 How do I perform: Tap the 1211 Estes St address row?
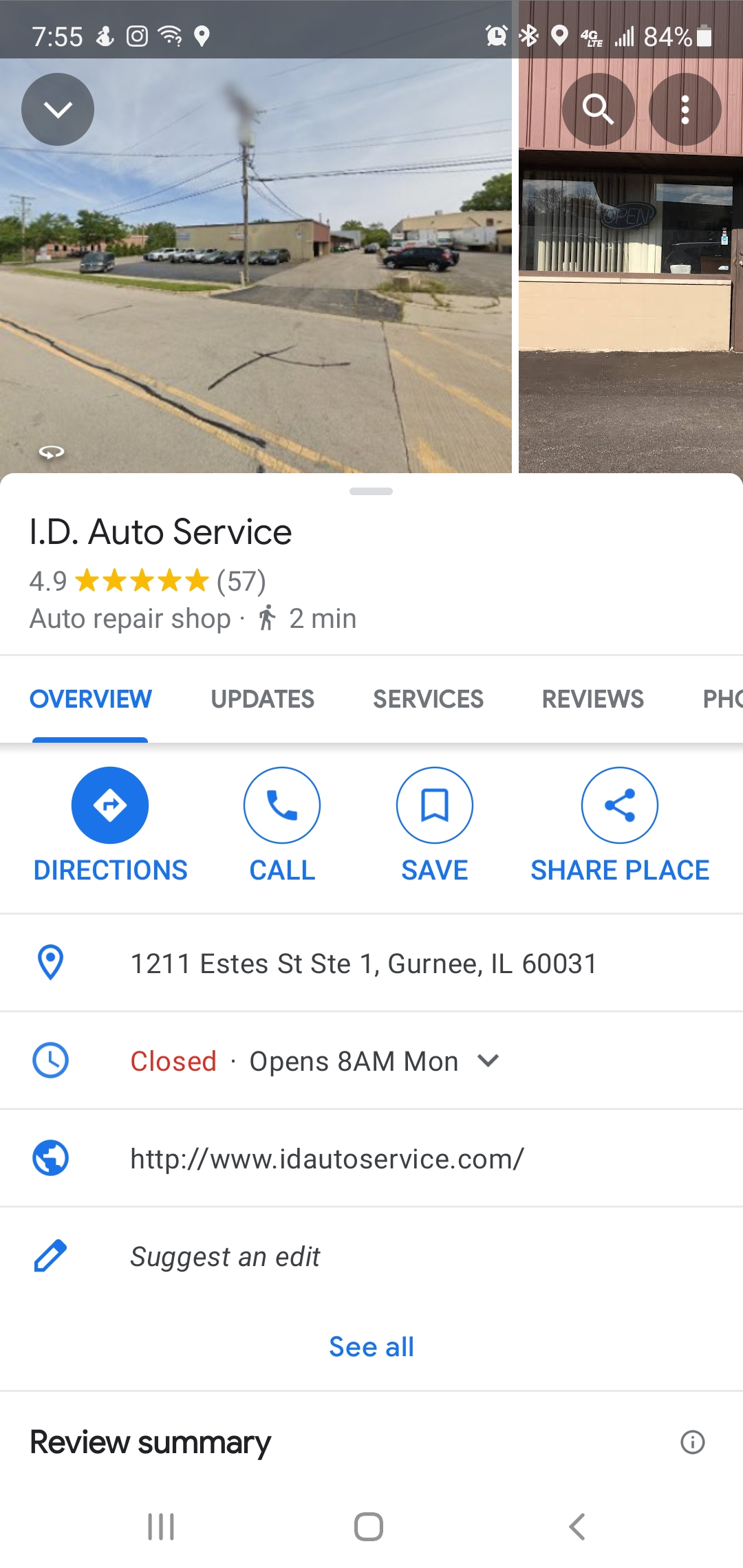363,963
